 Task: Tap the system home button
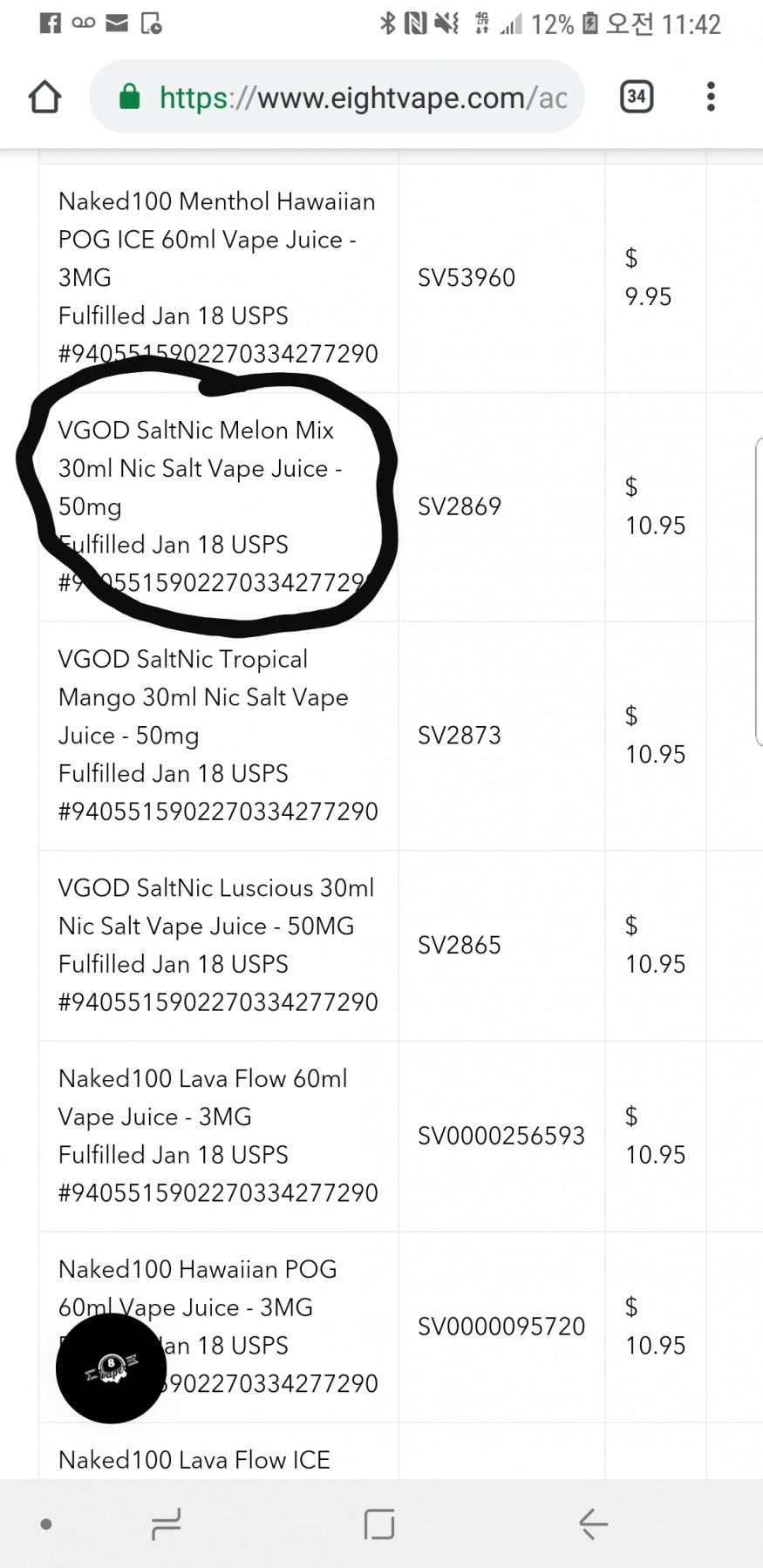pyautogui.click(x=379, y=1524)
